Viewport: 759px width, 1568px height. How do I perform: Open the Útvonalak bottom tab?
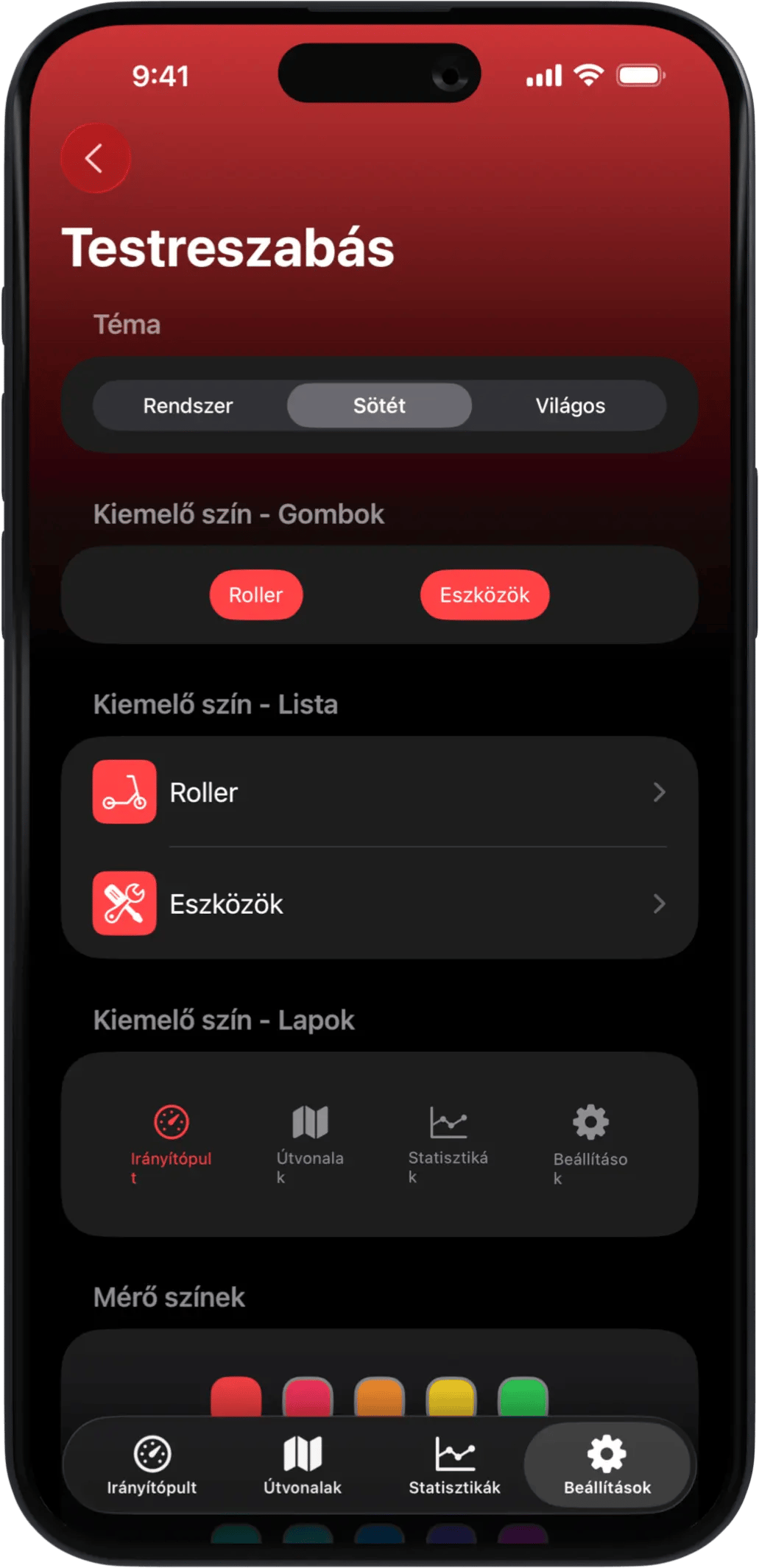(303, 1466)
